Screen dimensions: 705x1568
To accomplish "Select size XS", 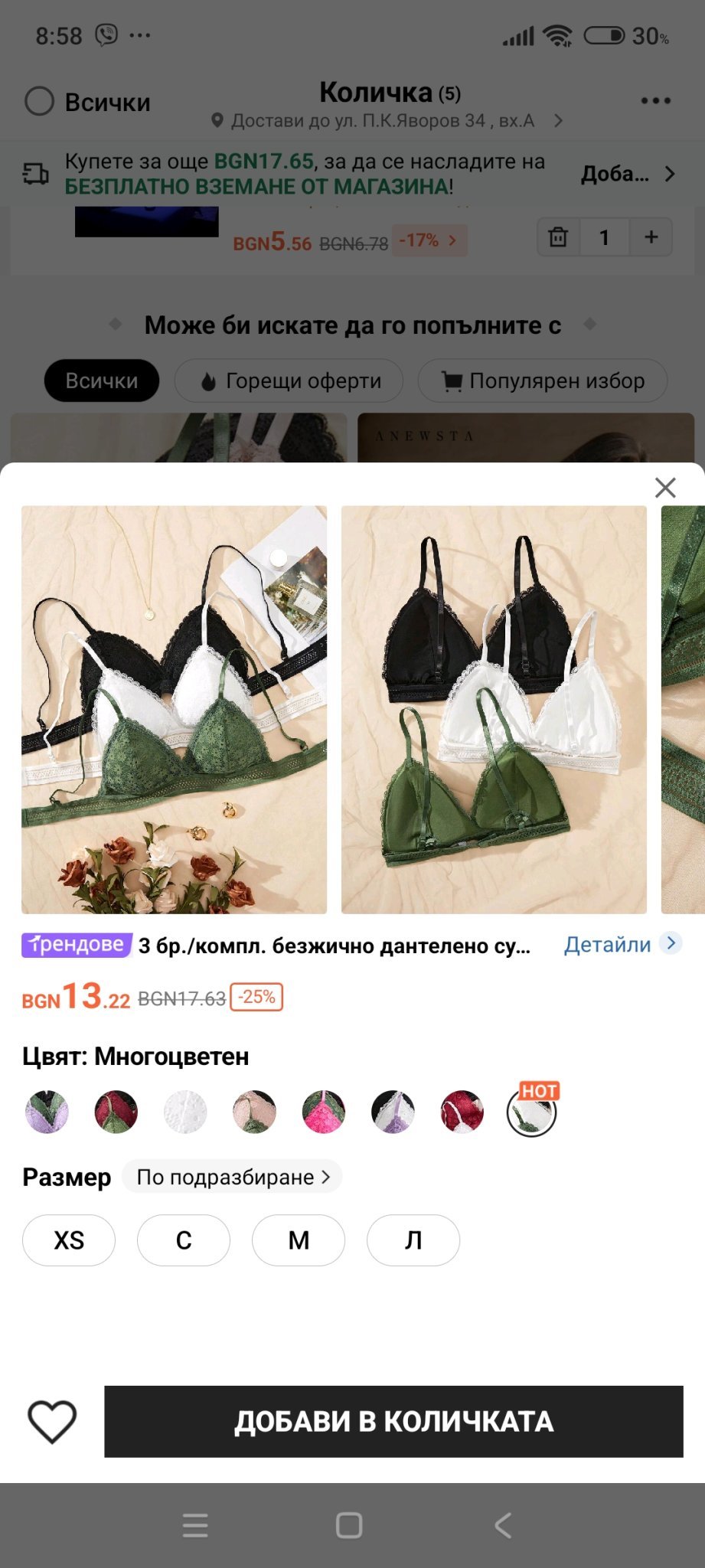I will [69, 1240].
